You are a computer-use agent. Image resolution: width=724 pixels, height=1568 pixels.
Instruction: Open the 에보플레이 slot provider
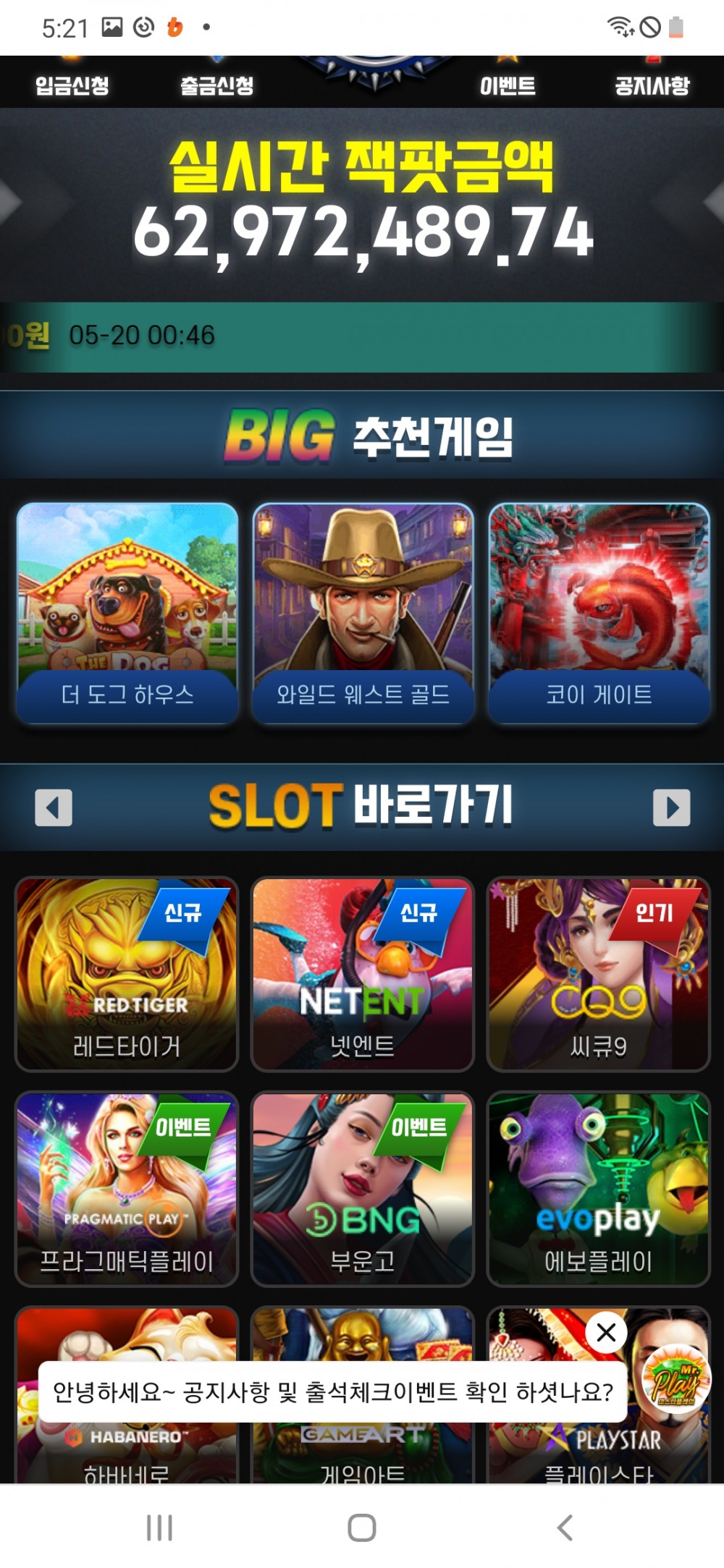click(x=598, y=1189)
